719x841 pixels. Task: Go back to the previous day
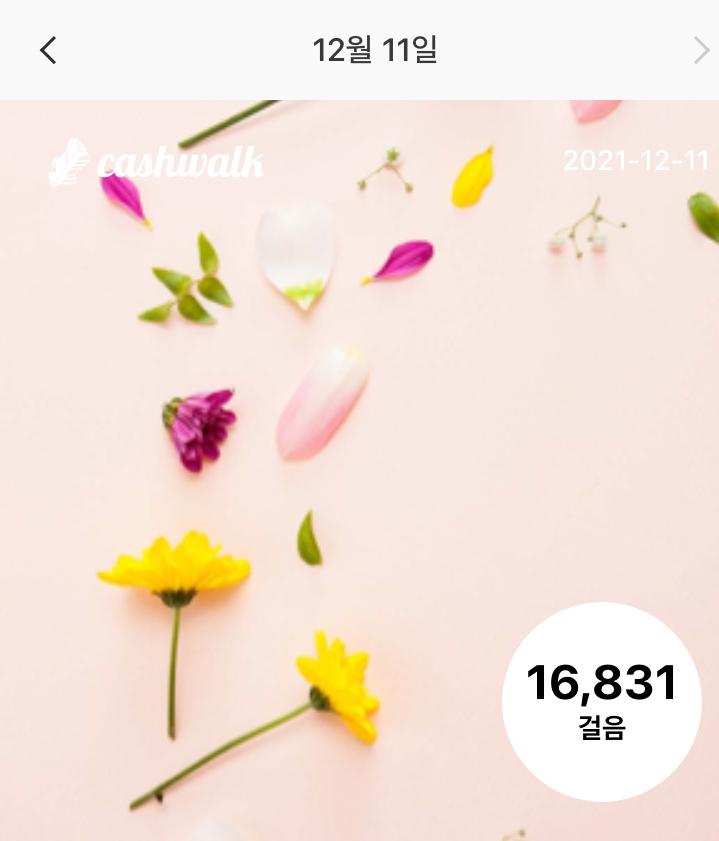[48, 50]
